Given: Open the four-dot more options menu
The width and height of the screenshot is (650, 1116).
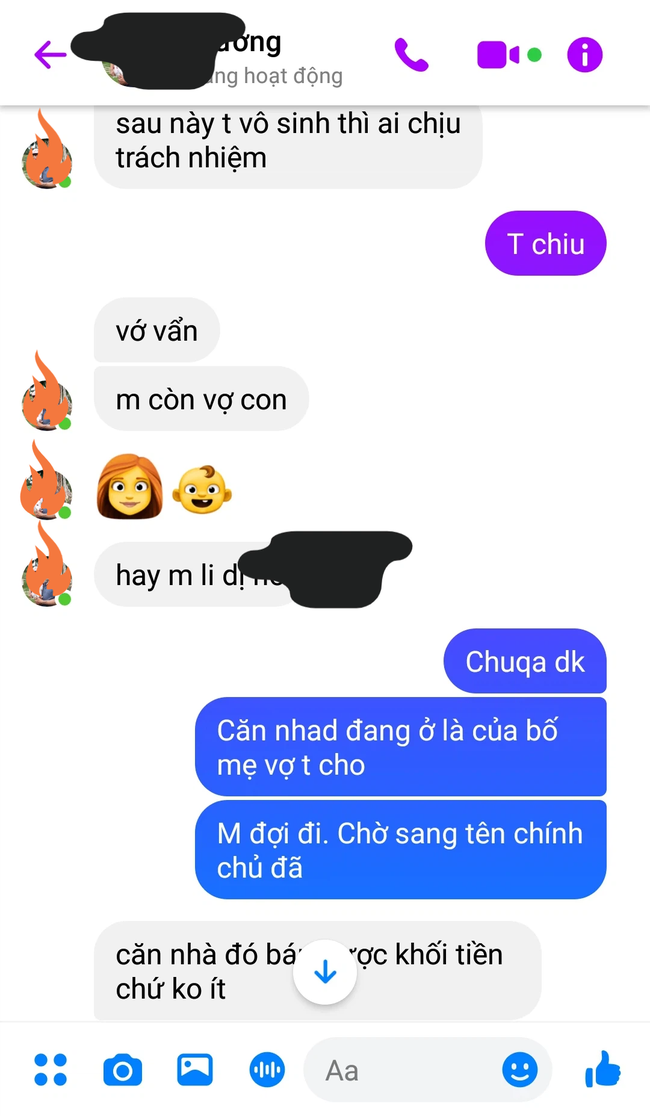Looking at the screenshot, I should [x=50, y=1070].
